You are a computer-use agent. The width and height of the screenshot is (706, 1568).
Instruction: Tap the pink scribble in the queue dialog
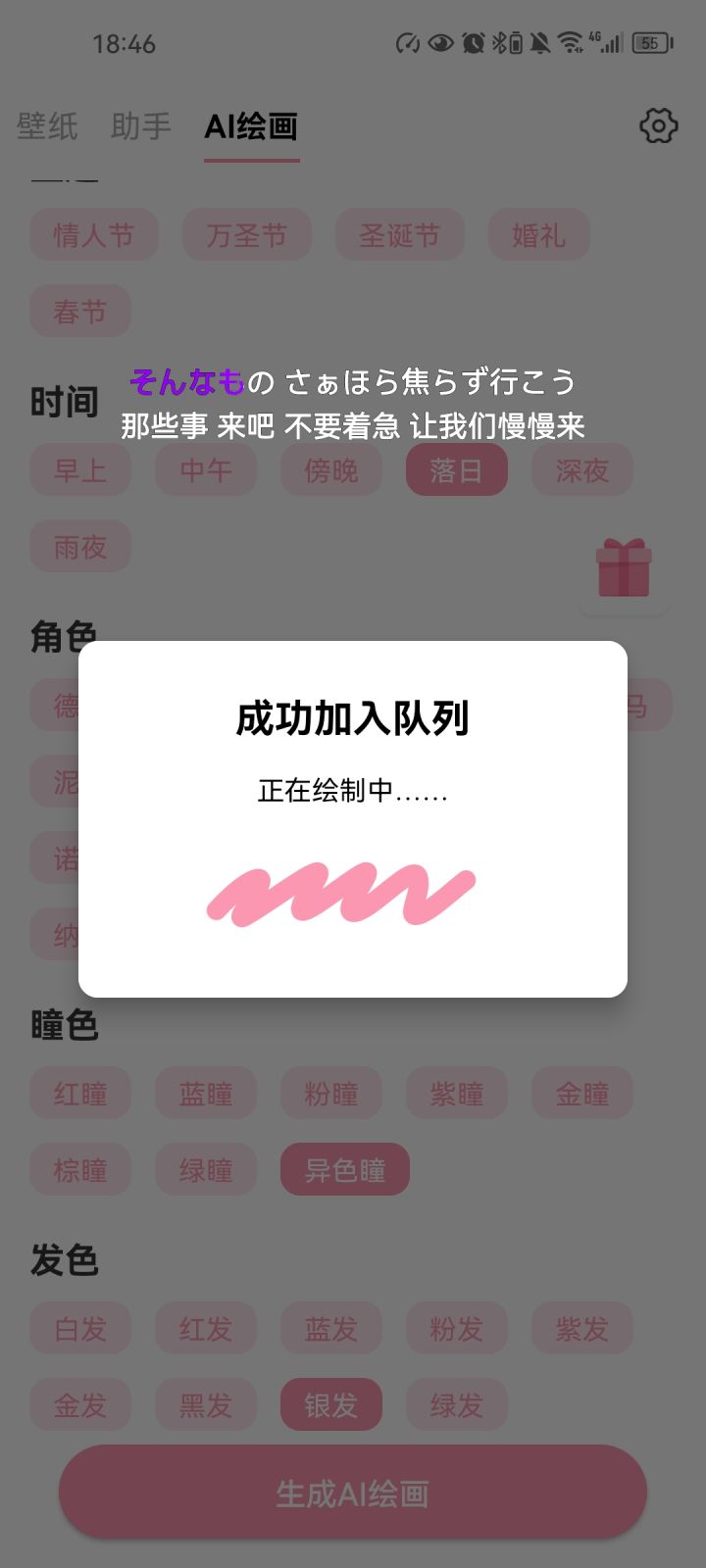pyautogui.click(x=340, y=894)
